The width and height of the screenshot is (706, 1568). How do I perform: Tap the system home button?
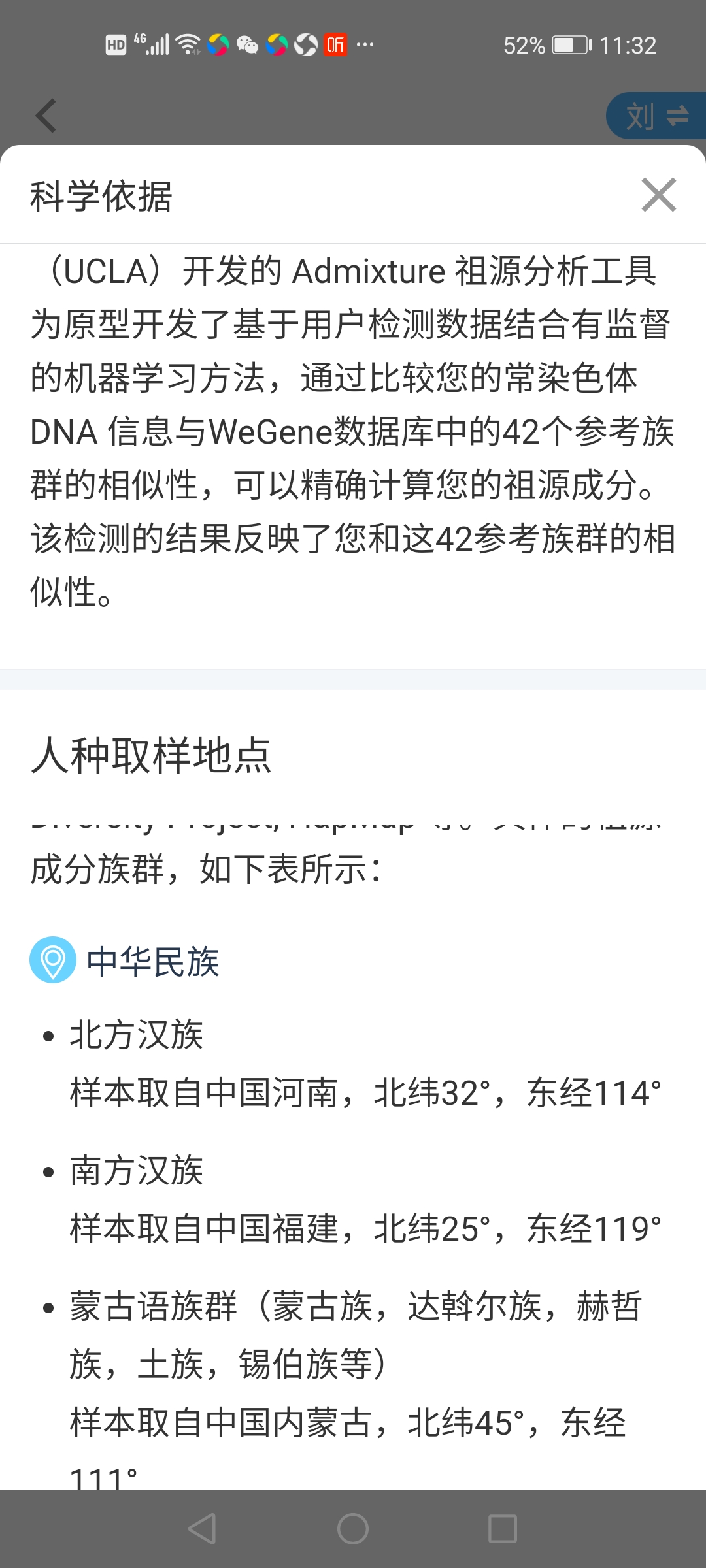pos(353,1529)
